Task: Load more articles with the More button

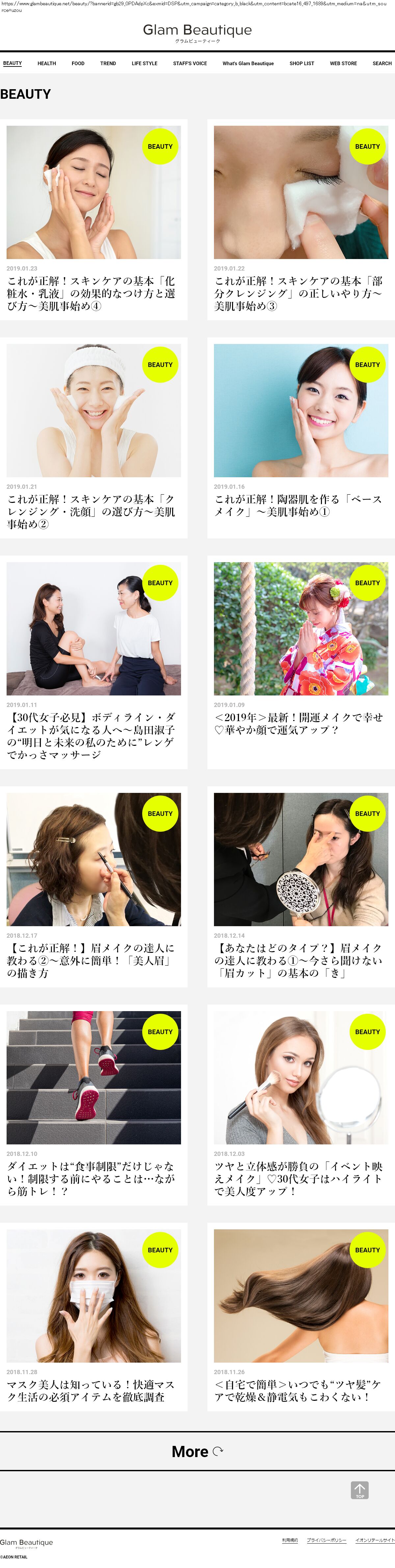Action: [x=197, y=1452]
